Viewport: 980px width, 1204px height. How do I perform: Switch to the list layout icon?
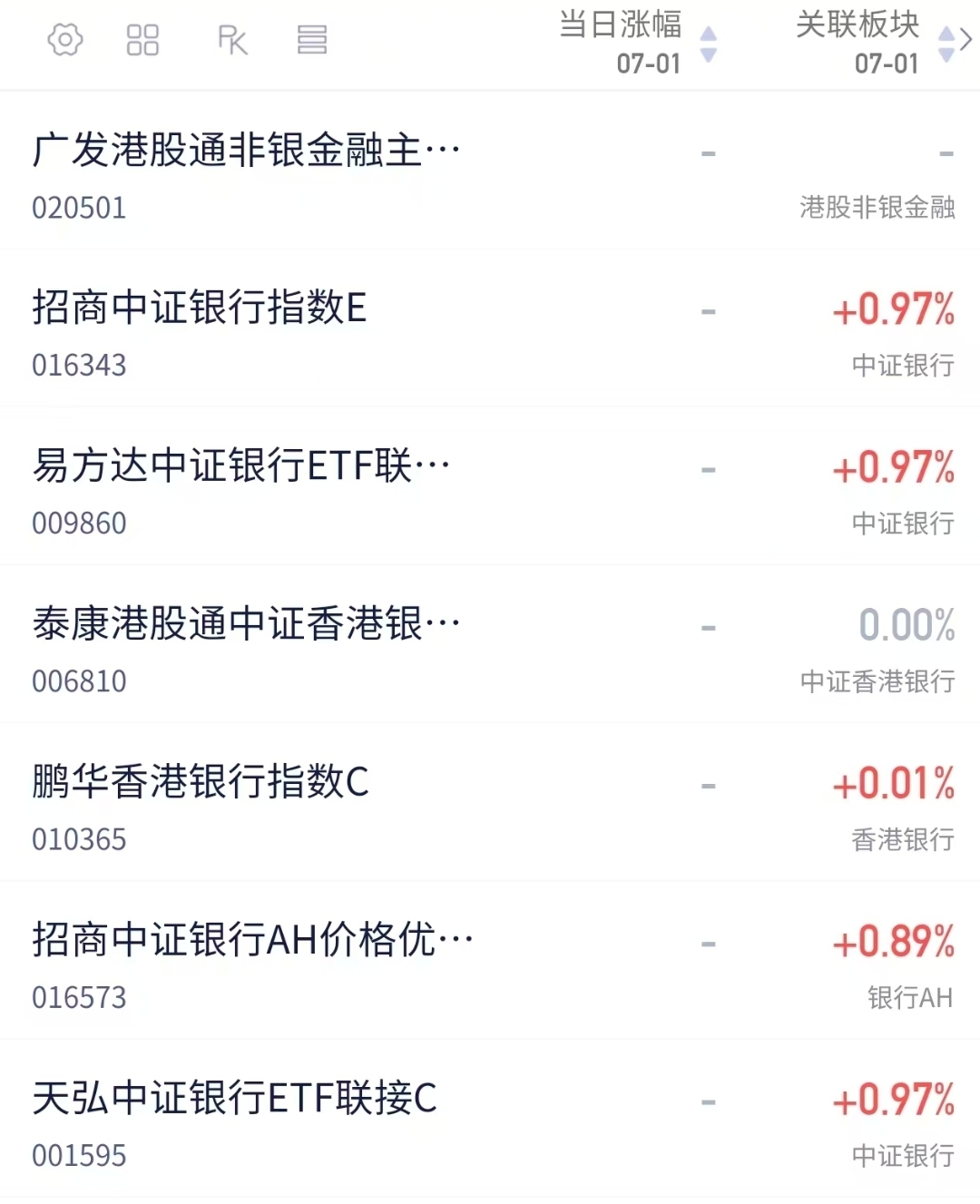[x=312, y=40]
